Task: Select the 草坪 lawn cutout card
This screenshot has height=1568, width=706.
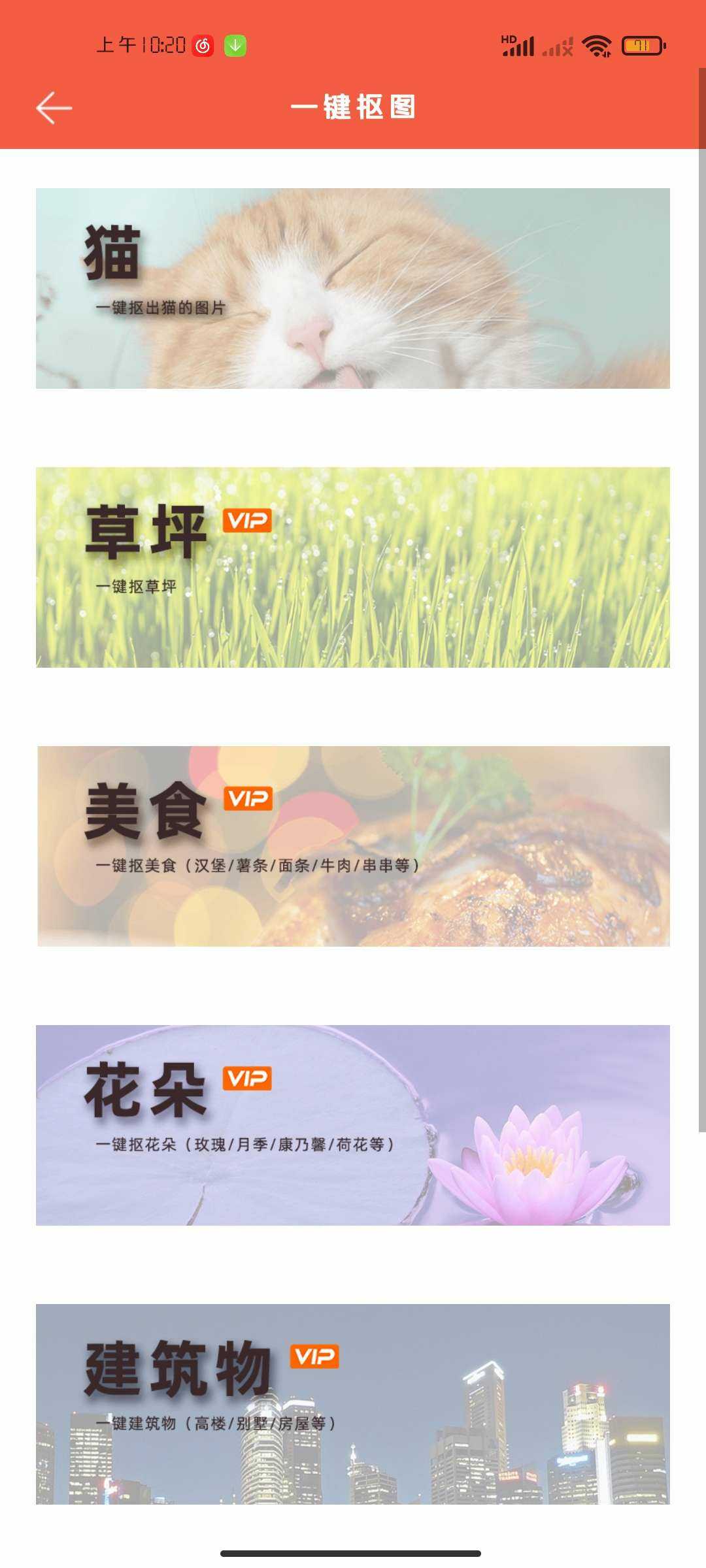Action: tap(353, 567)
